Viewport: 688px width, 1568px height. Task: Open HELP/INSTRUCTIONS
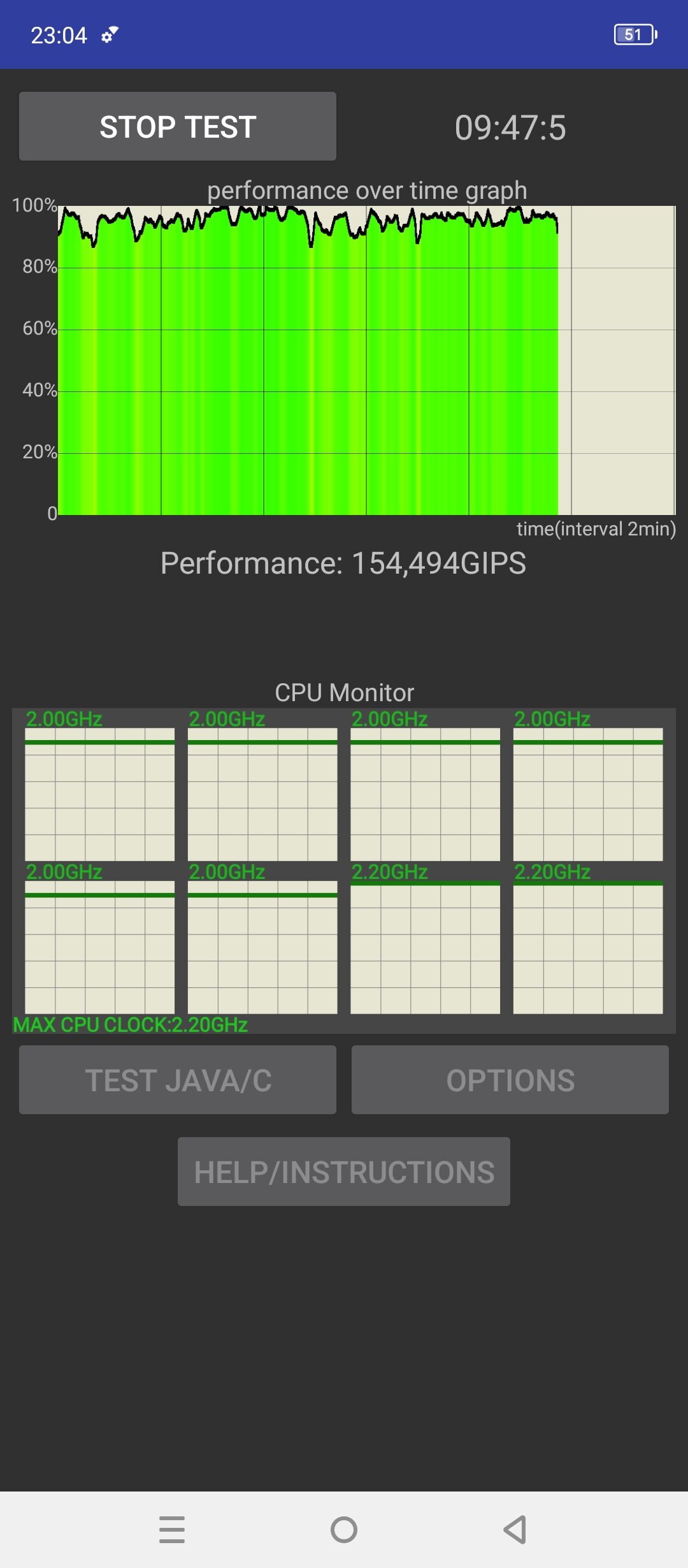343,1172
